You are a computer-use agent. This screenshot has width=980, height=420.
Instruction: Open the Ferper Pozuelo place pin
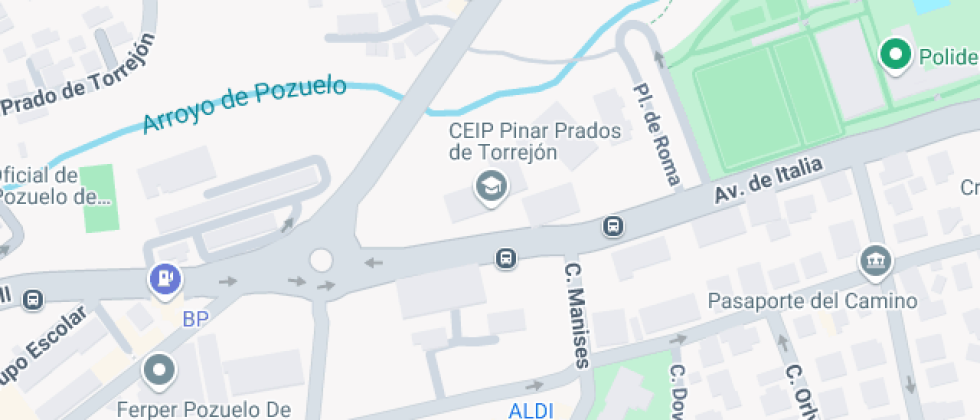(159, 372)
